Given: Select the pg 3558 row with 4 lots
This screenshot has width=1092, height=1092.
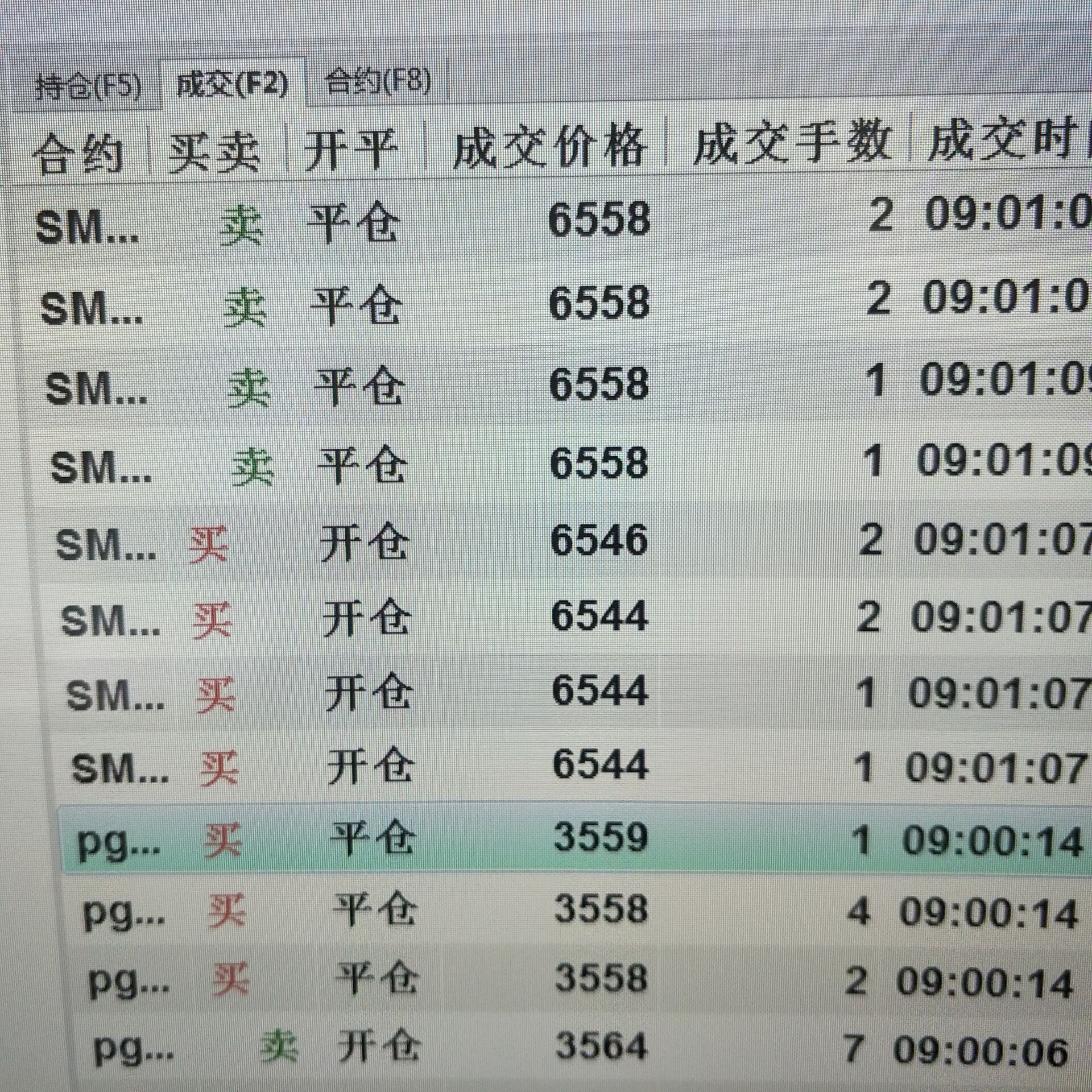Looking at the screenshot, I should tap(601, 909).
